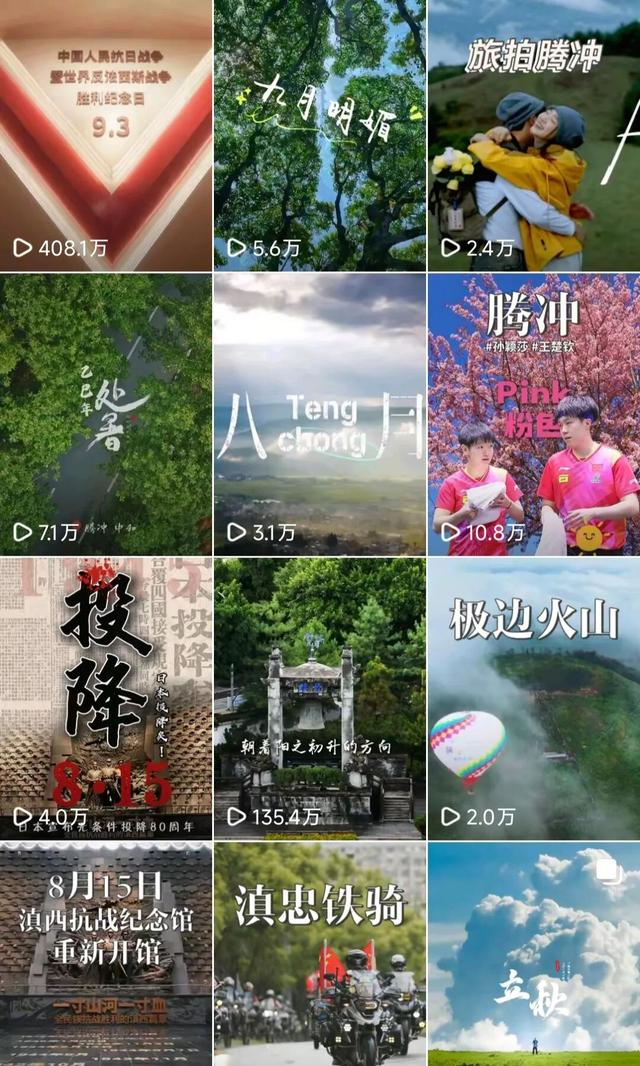Open the 极边火山 hot air balloon video
Screen dimensions: 640x1066
click(534, 698)
